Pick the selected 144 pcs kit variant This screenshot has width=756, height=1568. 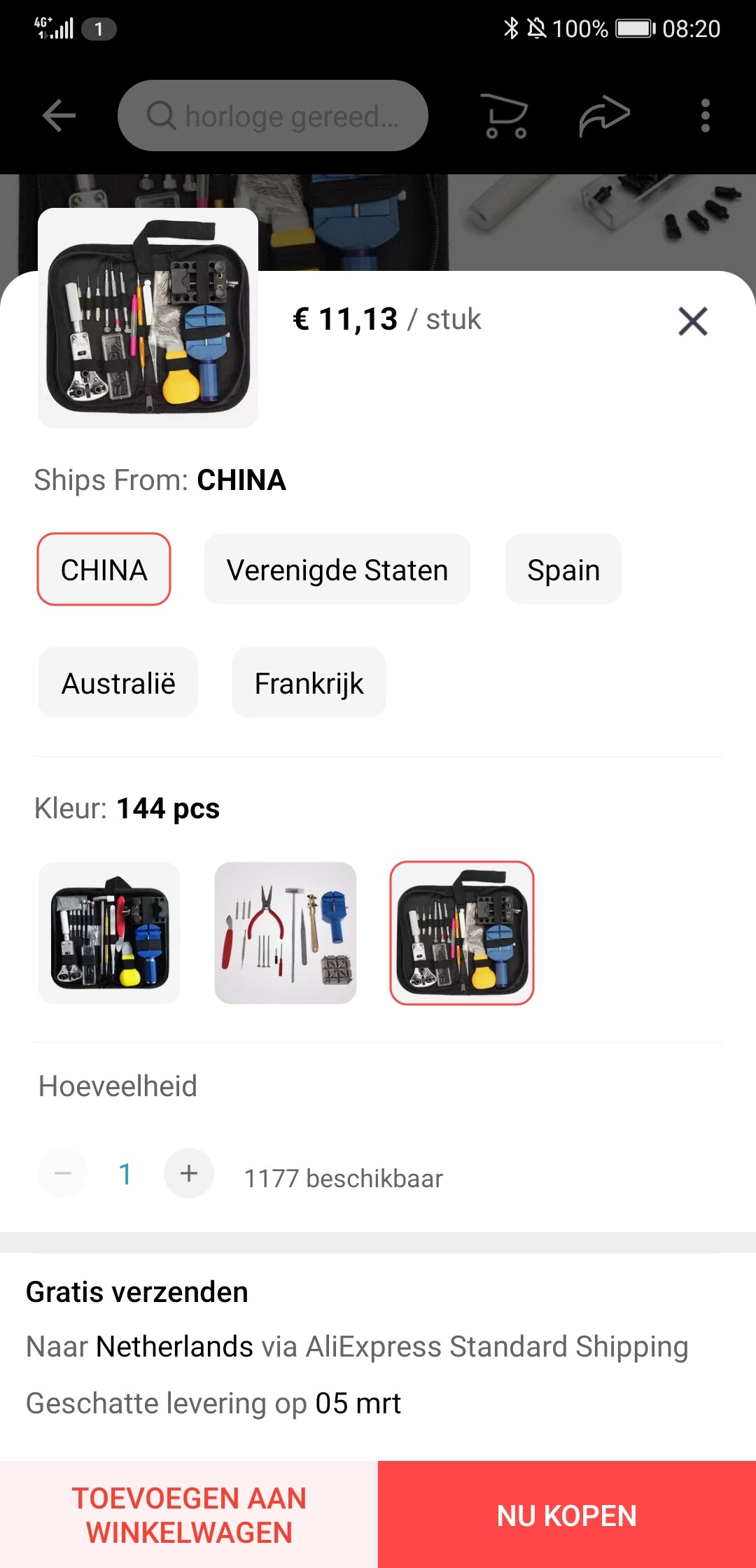tap(462, 933)
